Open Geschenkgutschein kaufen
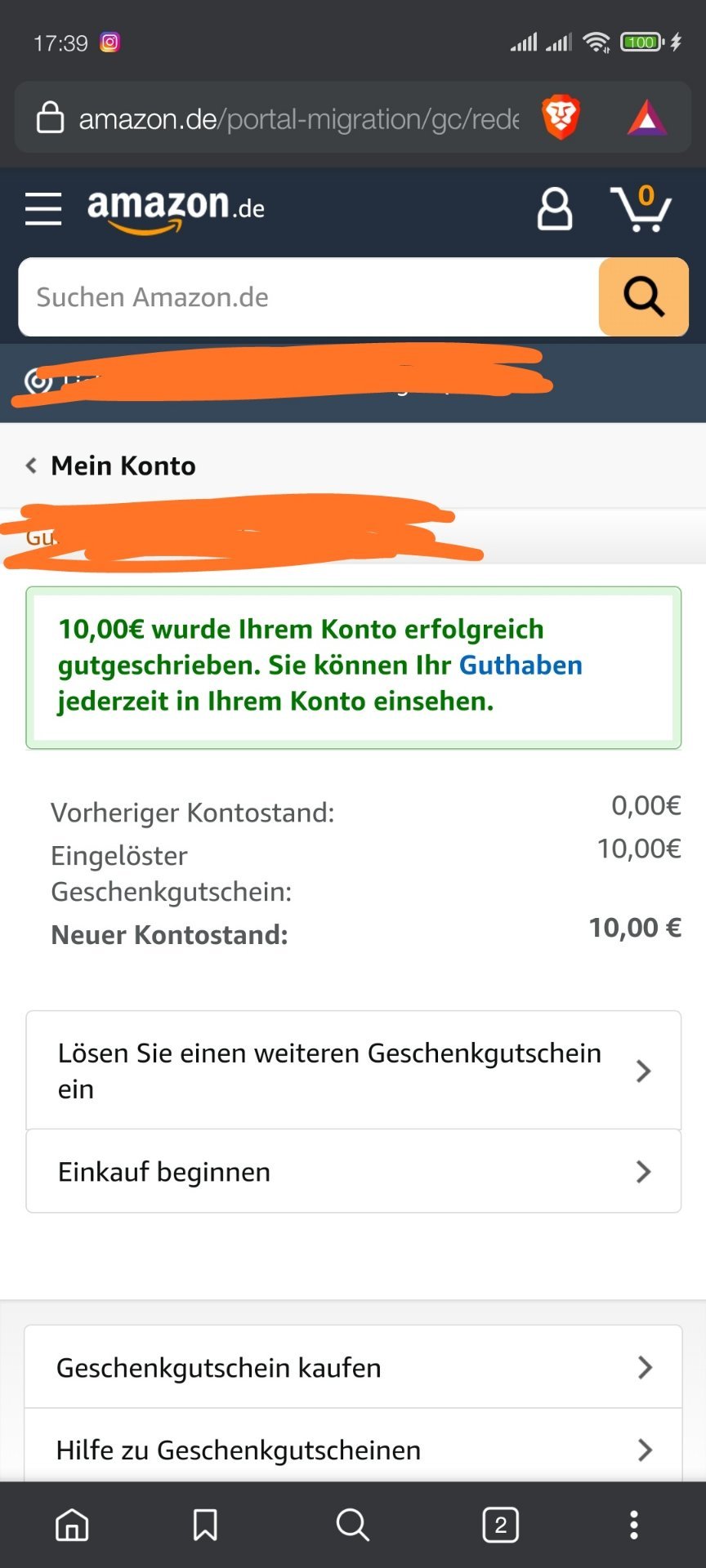706x1568 pixels. tap(354, 1367)
